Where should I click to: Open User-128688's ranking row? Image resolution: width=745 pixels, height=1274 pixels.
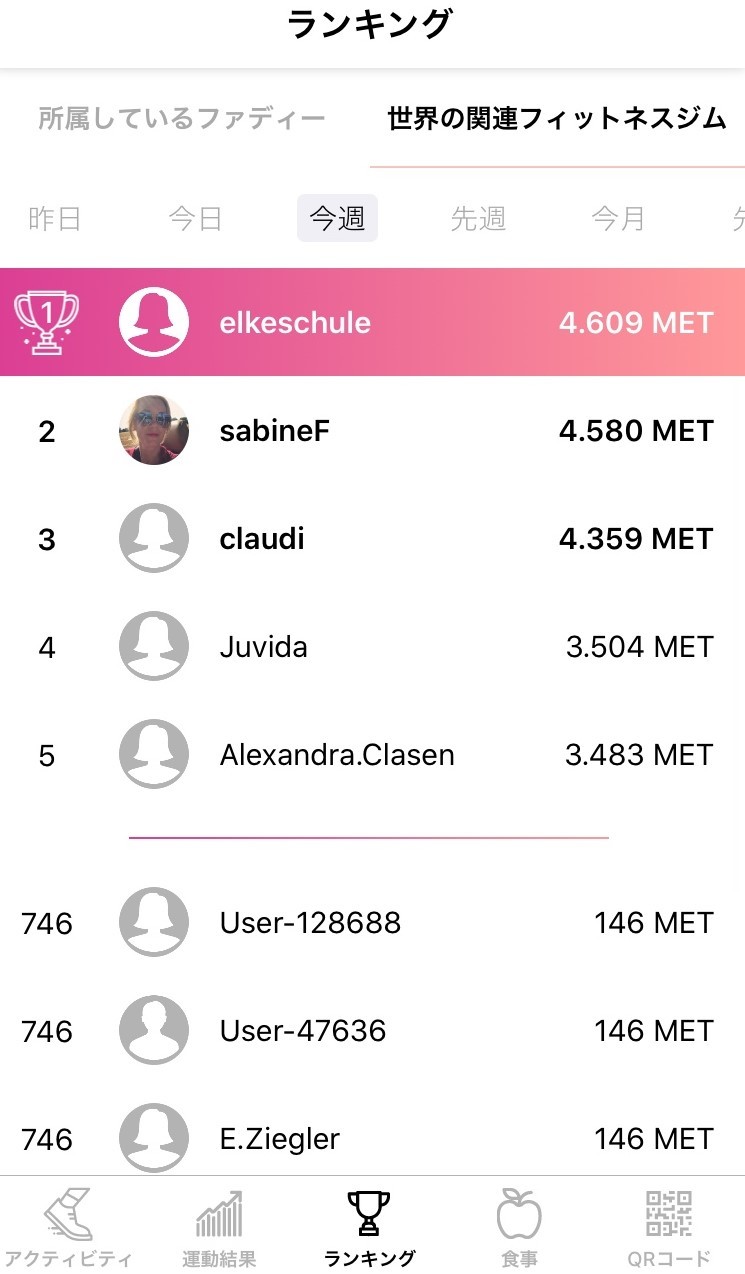(x=372, y=922)
